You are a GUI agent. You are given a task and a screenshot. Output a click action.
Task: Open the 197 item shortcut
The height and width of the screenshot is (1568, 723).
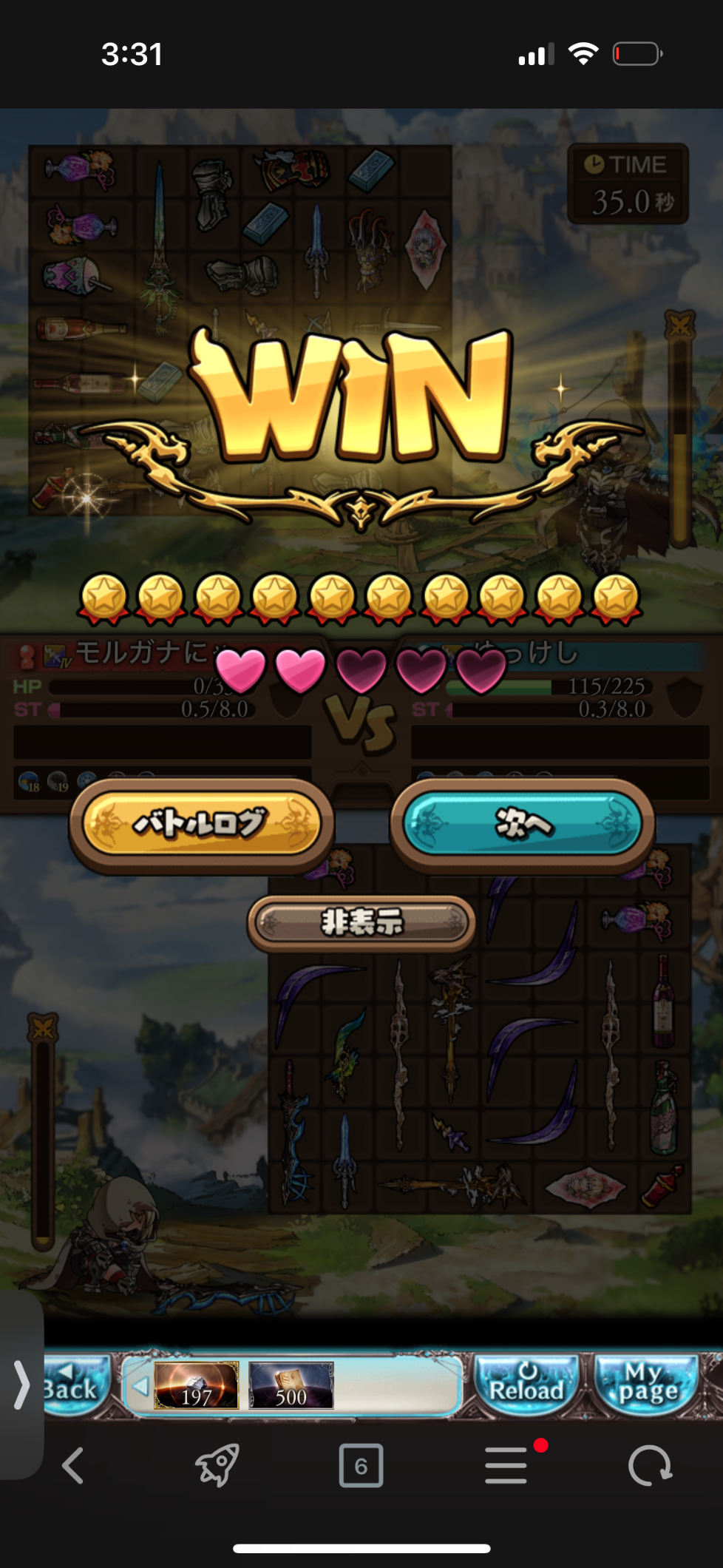tap(197, 1385)
